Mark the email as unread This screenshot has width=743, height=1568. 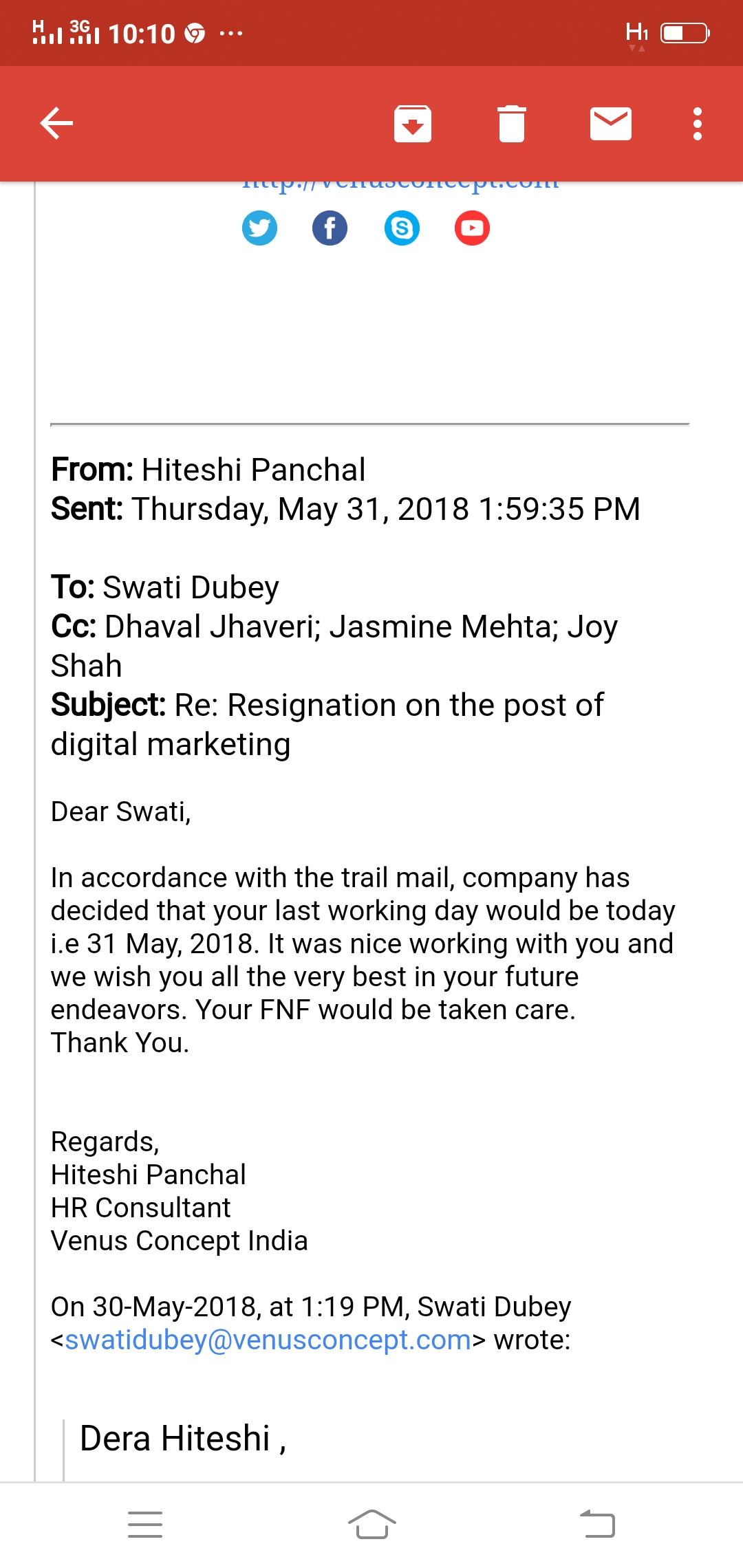(610, 124)
